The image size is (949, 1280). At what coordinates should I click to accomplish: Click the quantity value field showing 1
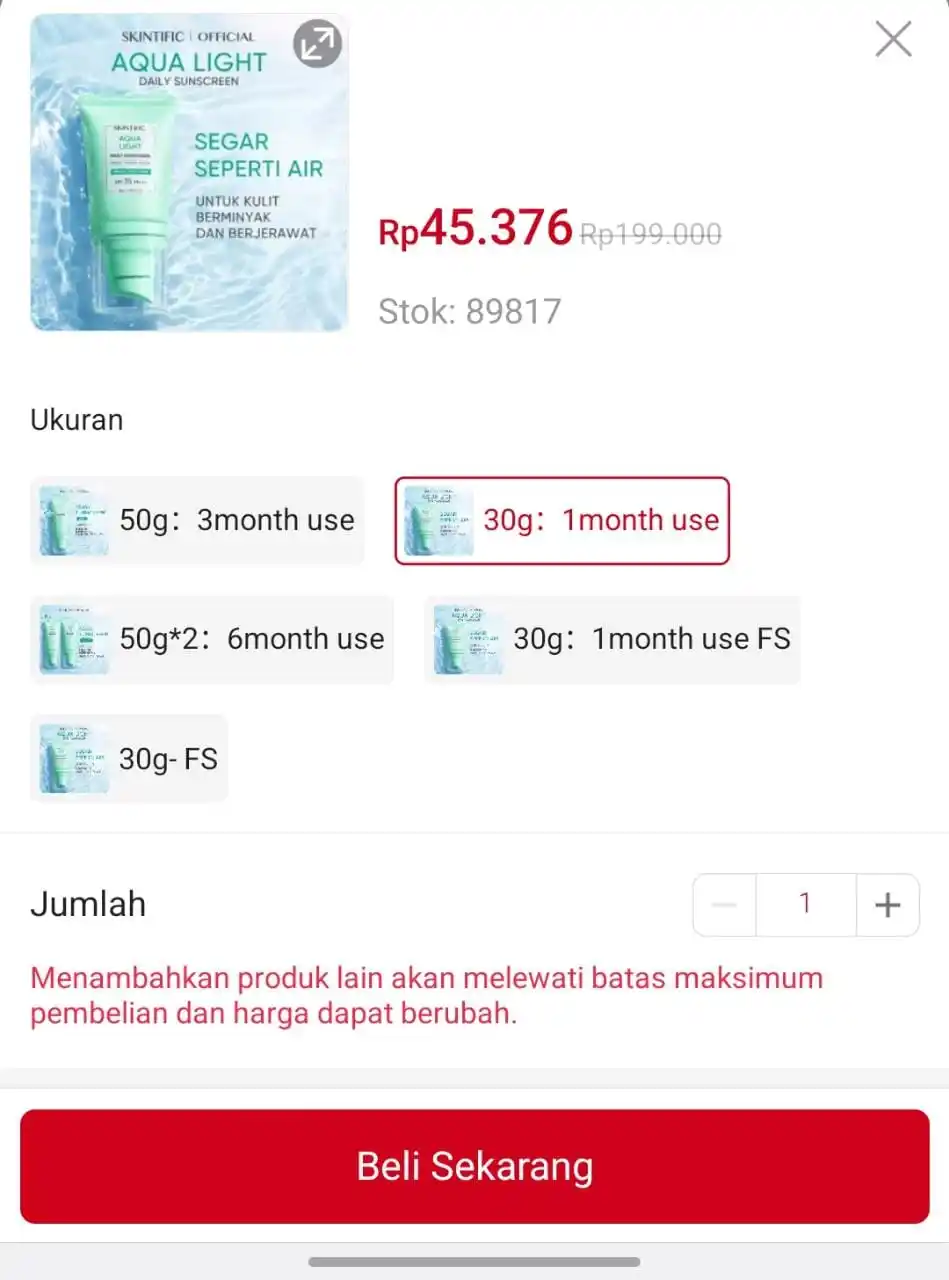tap(805, 904)
